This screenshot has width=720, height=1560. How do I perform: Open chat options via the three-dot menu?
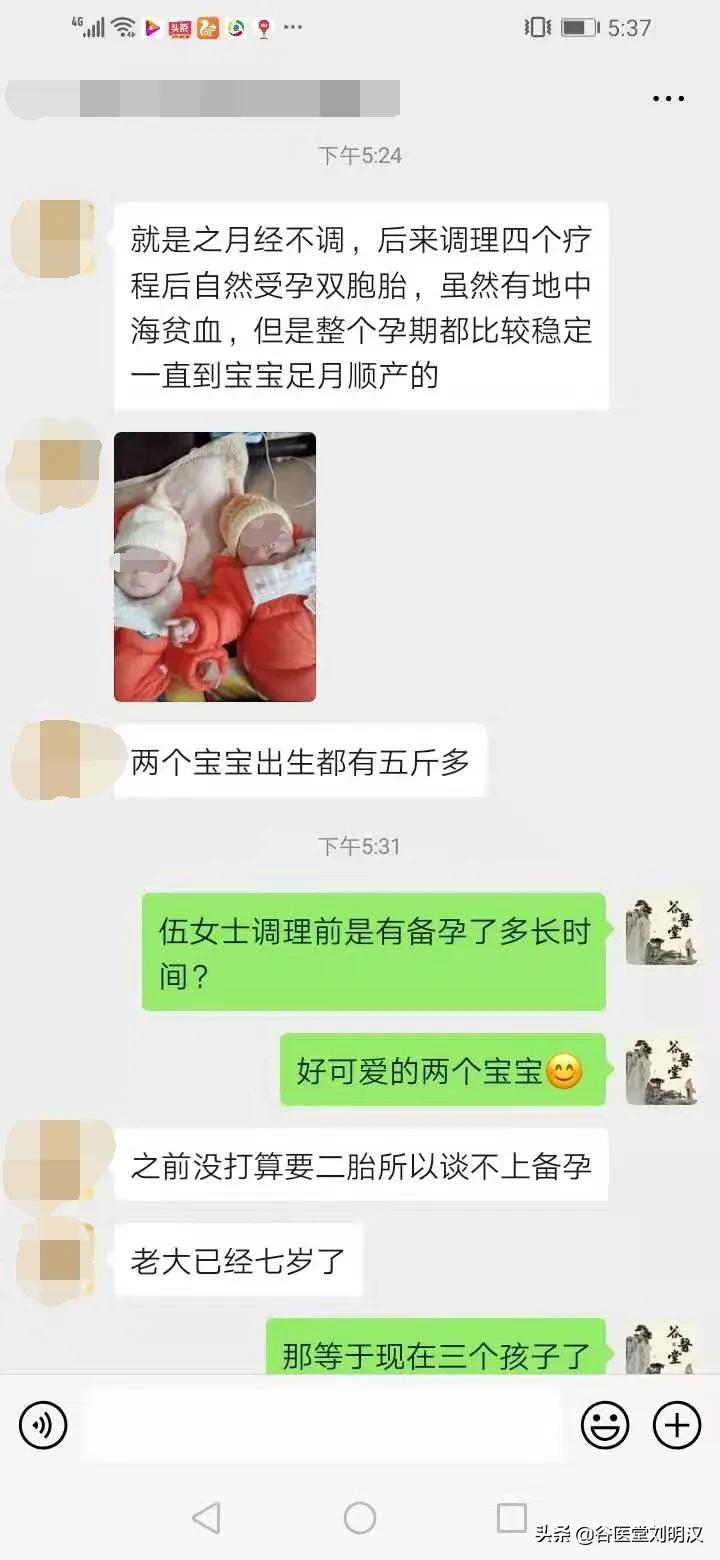666,97
